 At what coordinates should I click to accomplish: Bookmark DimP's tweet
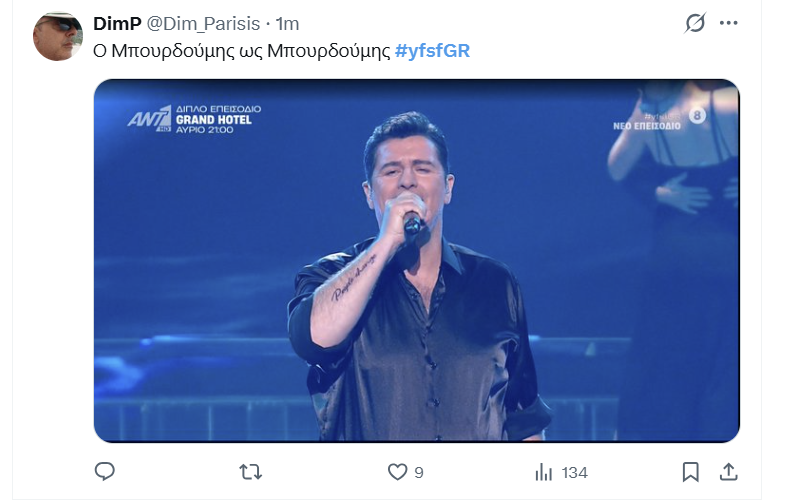point(690,471)
